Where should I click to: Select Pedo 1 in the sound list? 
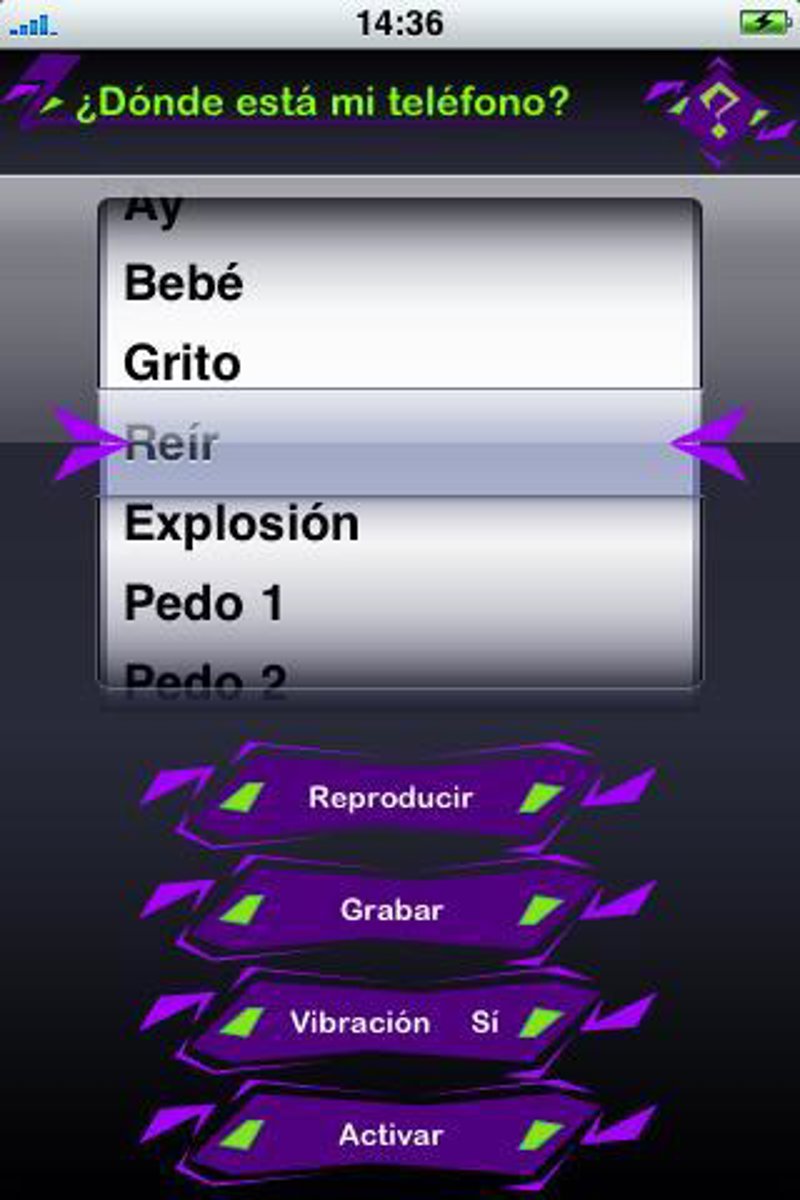tap(204, 603)
